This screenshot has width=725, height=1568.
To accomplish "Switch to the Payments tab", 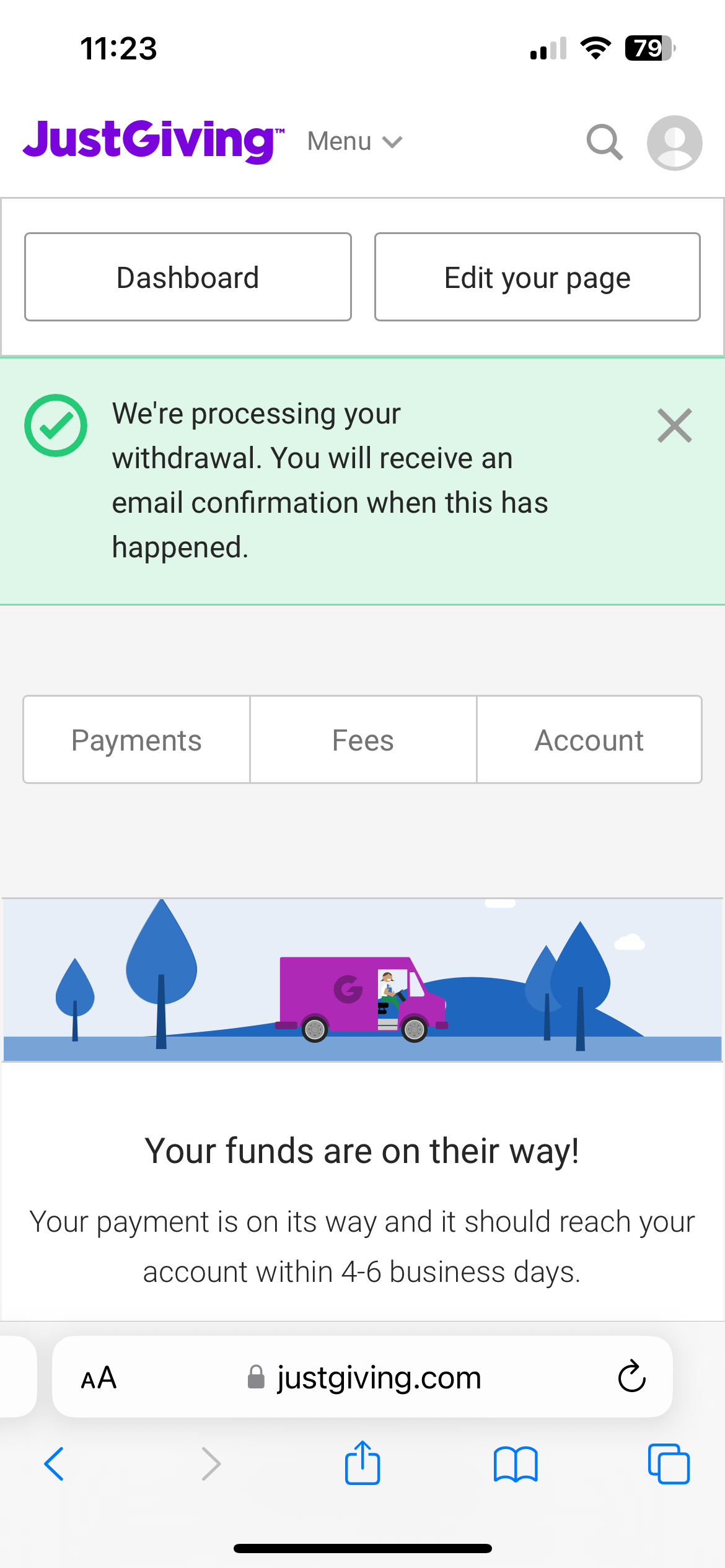I will tap(136, 739).
